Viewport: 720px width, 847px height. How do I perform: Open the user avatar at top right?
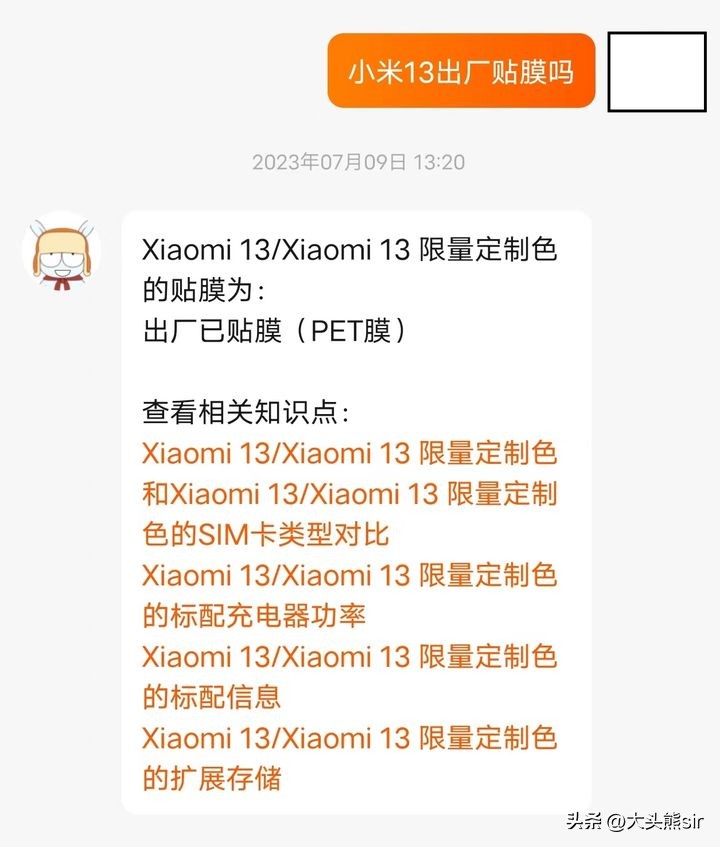(x=655, y=73)
